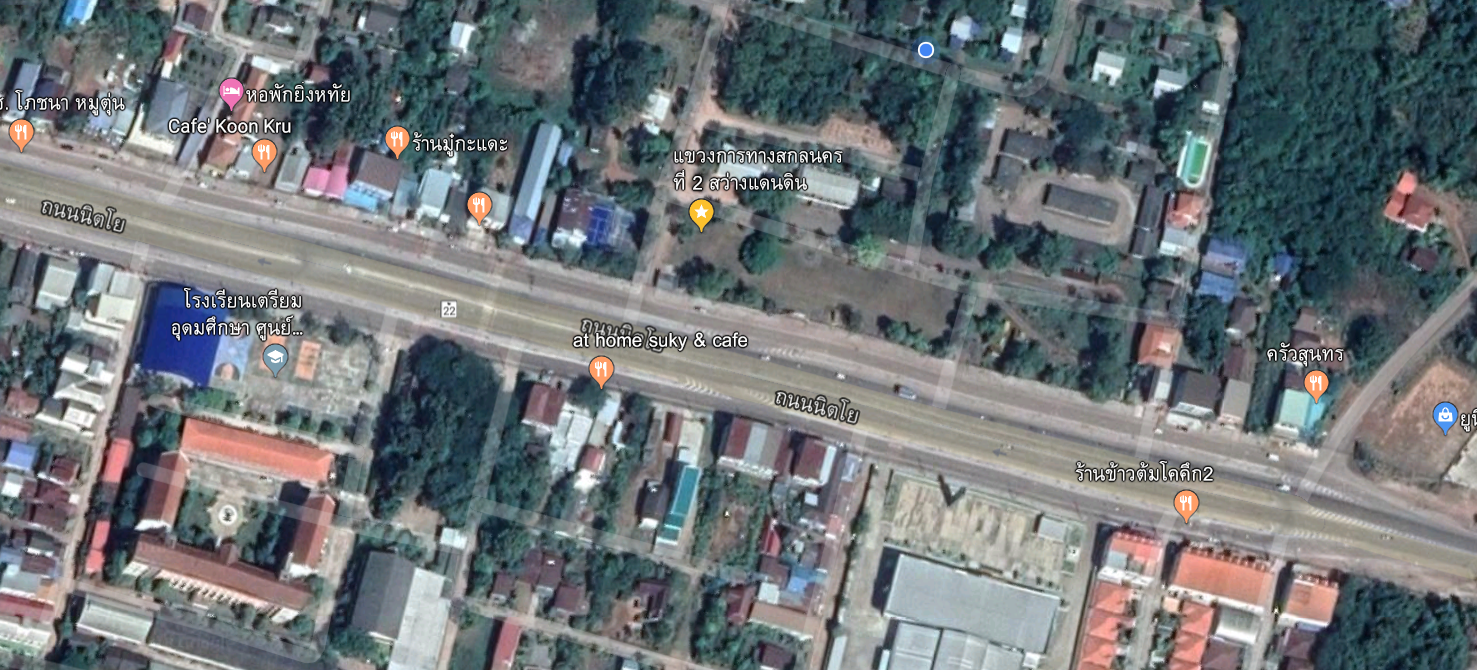Open the ร้านข้าวต้มโต้ดึก2 restaurant pin
The image size is (1477, 670).
pos(1186,504)
